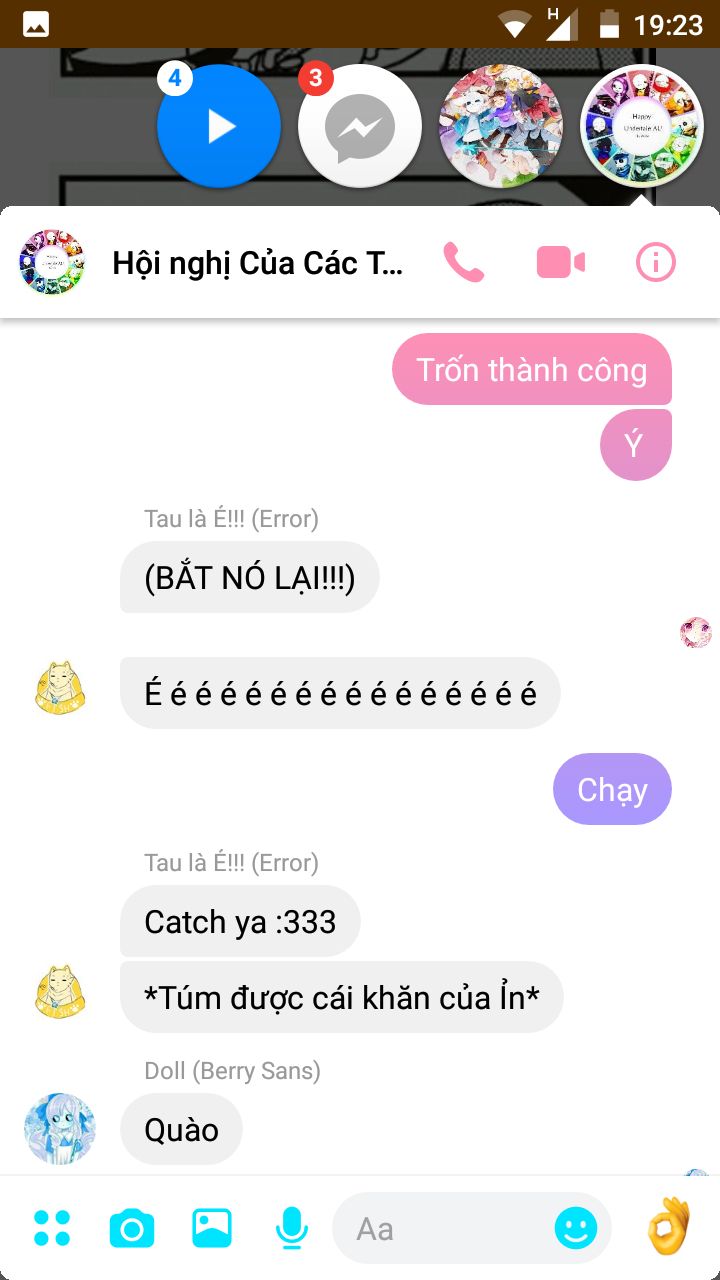Record a voice message with the microphone
The width and height of the screenshot is (720, 1280).
coord(291,1228)
